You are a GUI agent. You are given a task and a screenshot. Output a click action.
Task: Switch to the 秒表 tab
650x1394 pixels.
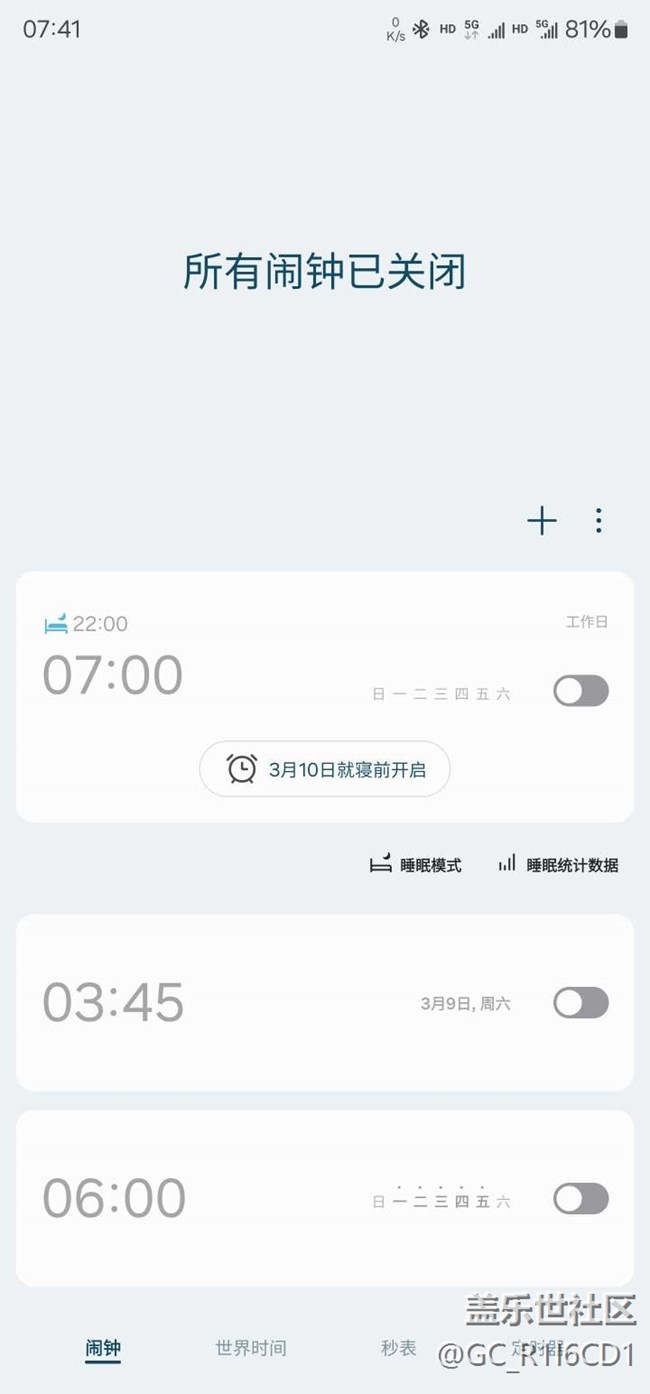click(398, 1348)
